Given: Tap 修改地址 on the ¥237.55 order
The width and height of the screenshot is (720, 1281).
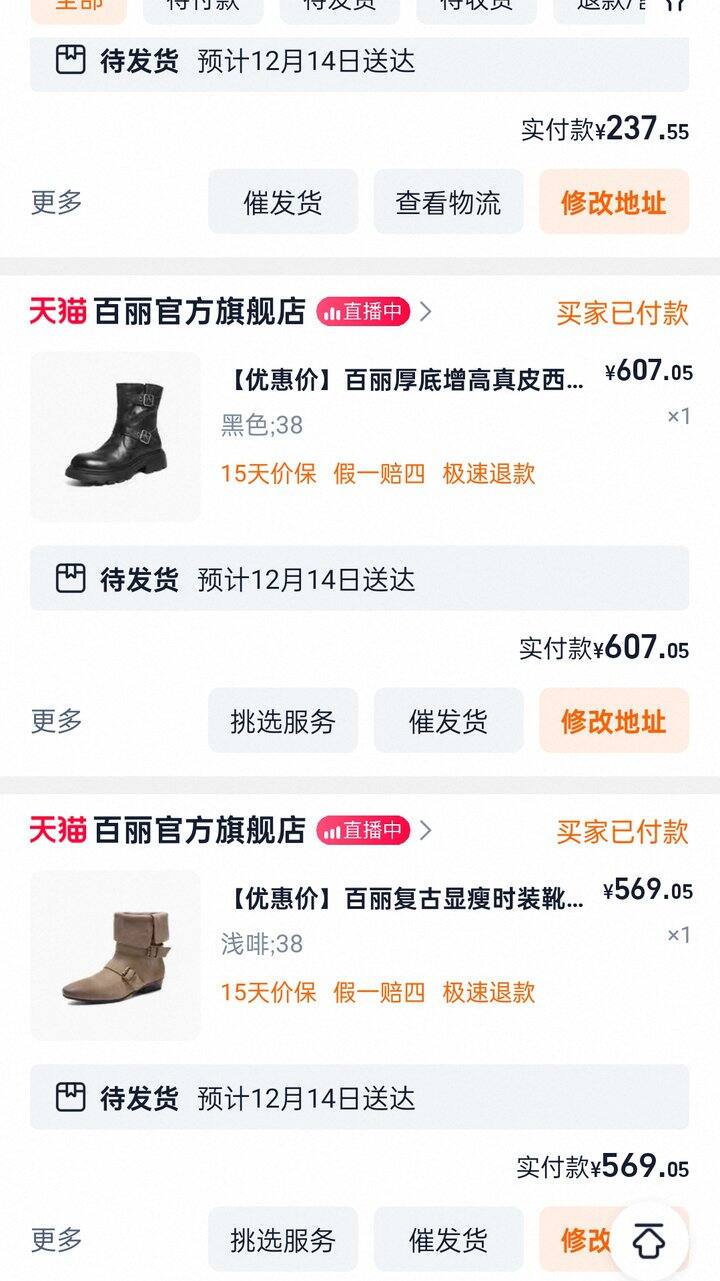Looking at the screenshot, I should (613, 202).
